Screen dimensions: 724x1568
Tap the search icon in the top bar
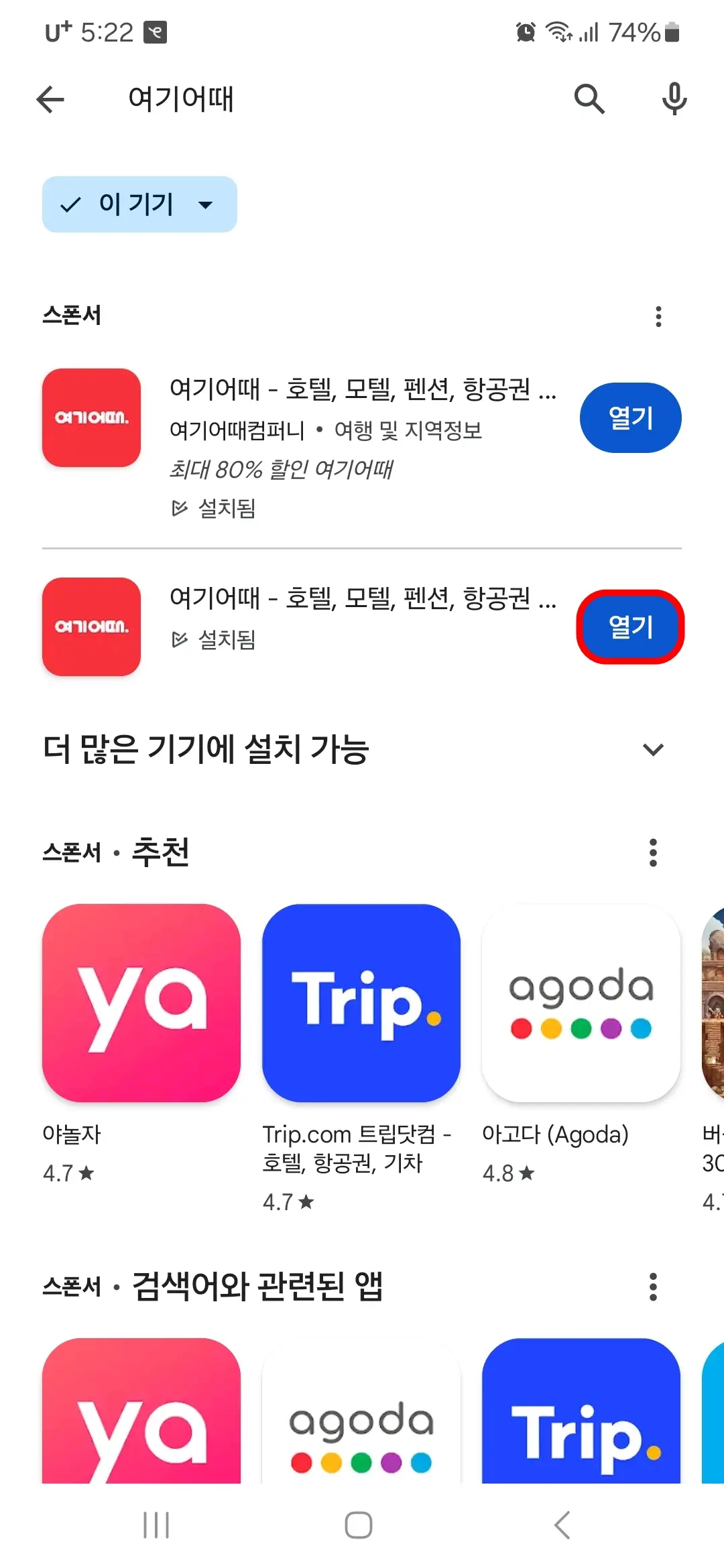pos(589,99)
